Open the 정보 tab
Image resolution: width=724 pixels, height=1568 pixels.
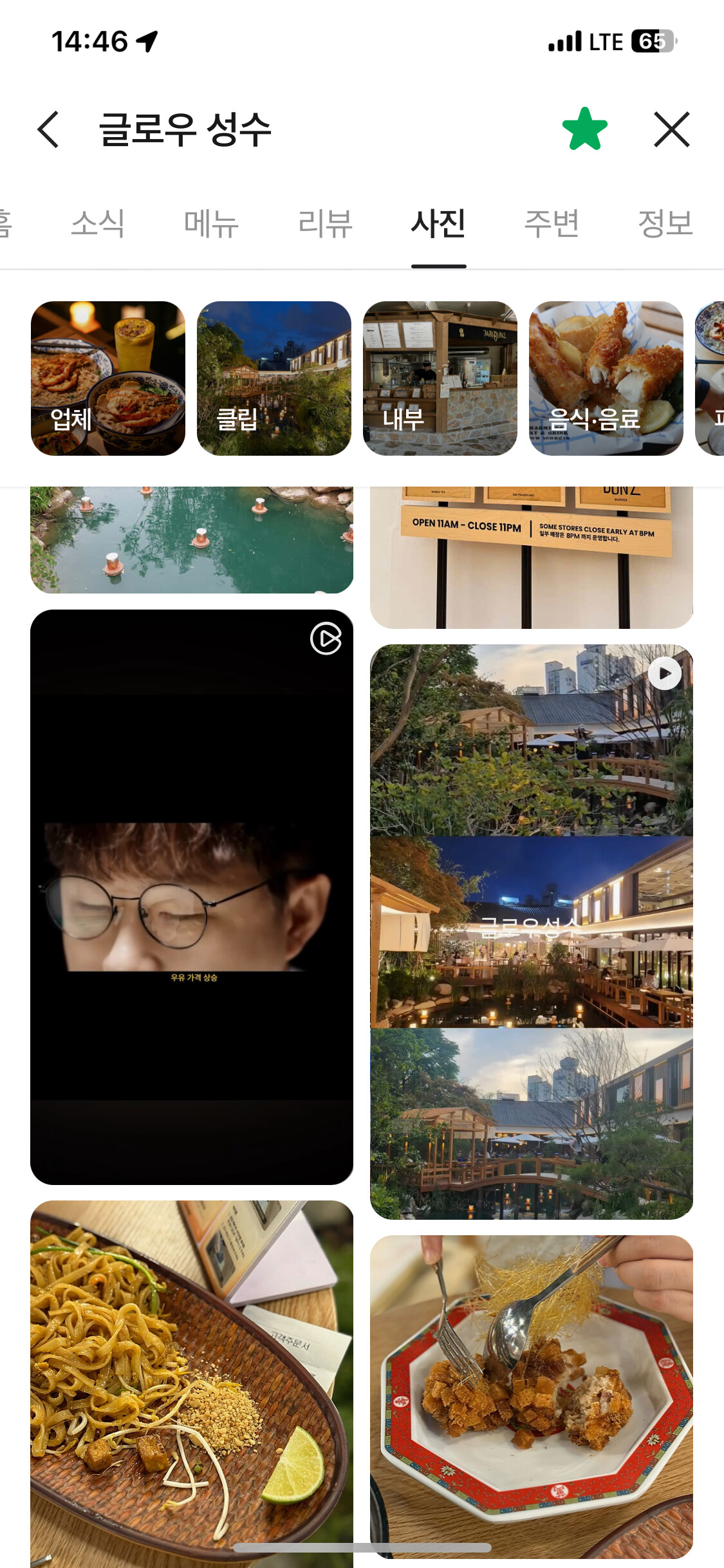pos(665,224)
